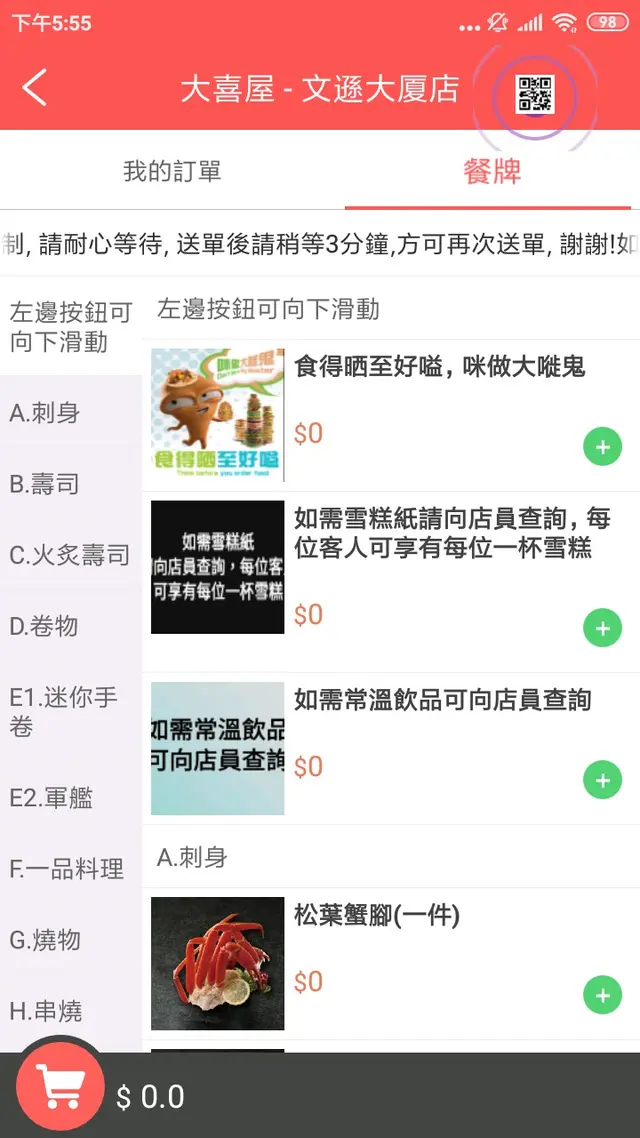Screen dimensions: 640x1138
Task: Add 松葉蟹腳(一件) to cart
Action: 602,996
